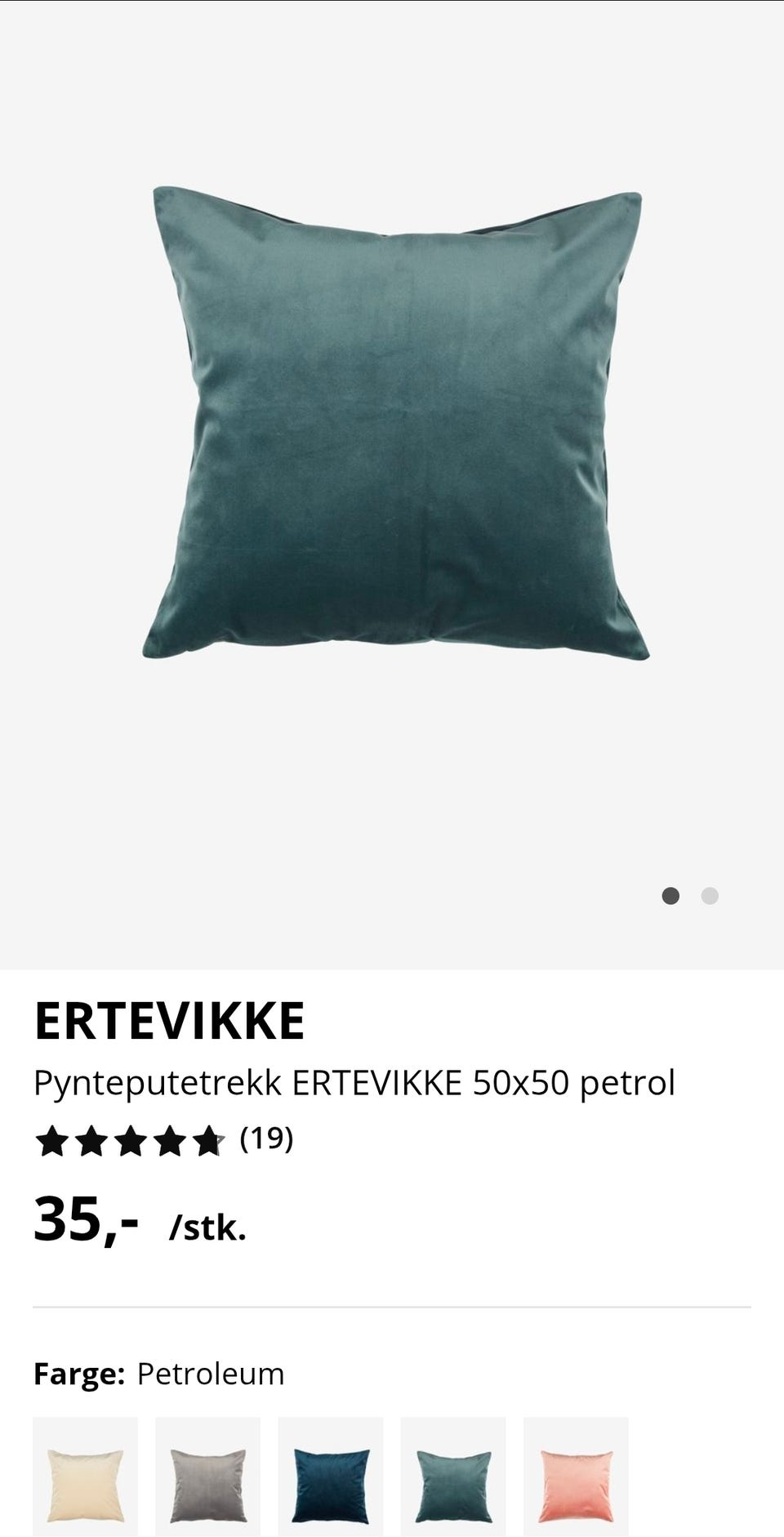This screenshot has height=1537, width=784.
Task: Open the 19 customer reviews rating
Action: pyautogui.click(x=163, y=1139)
